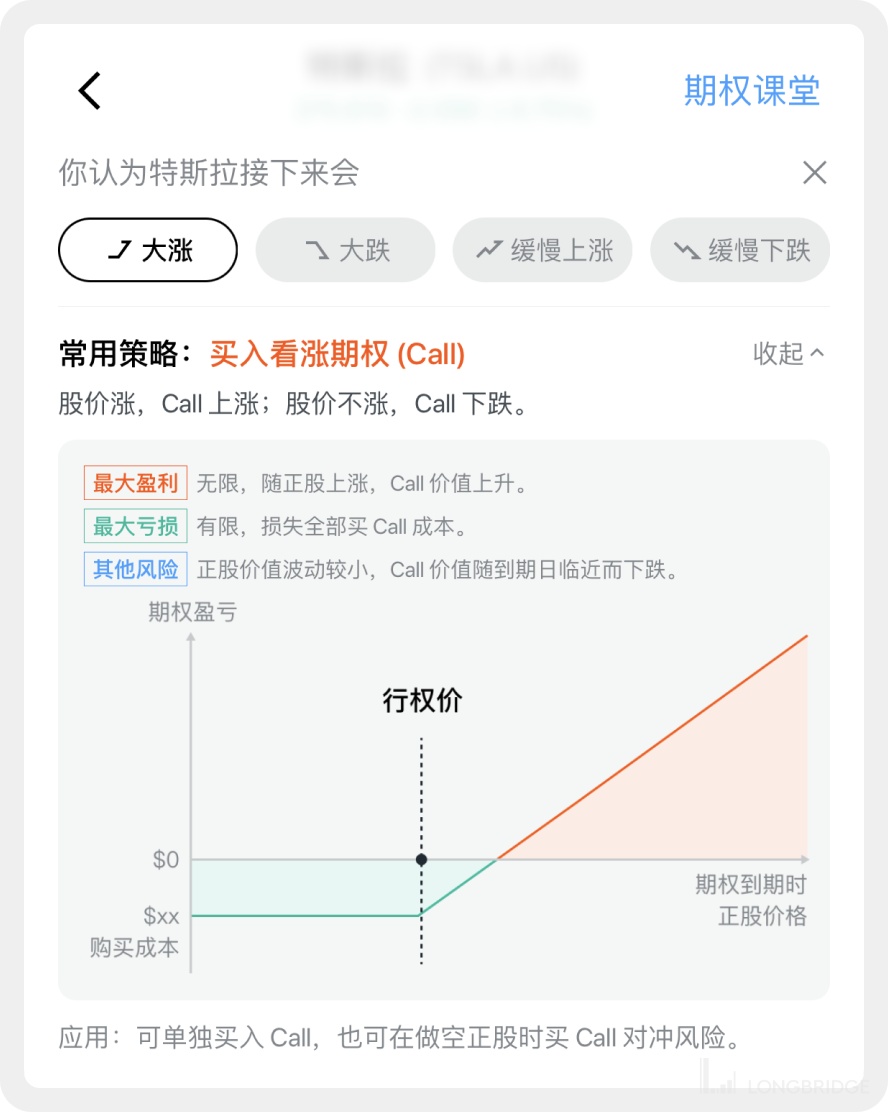Collapse the strategy section with 收起
The width and height of the screenshot is (888, 1112).
point(788,354)
